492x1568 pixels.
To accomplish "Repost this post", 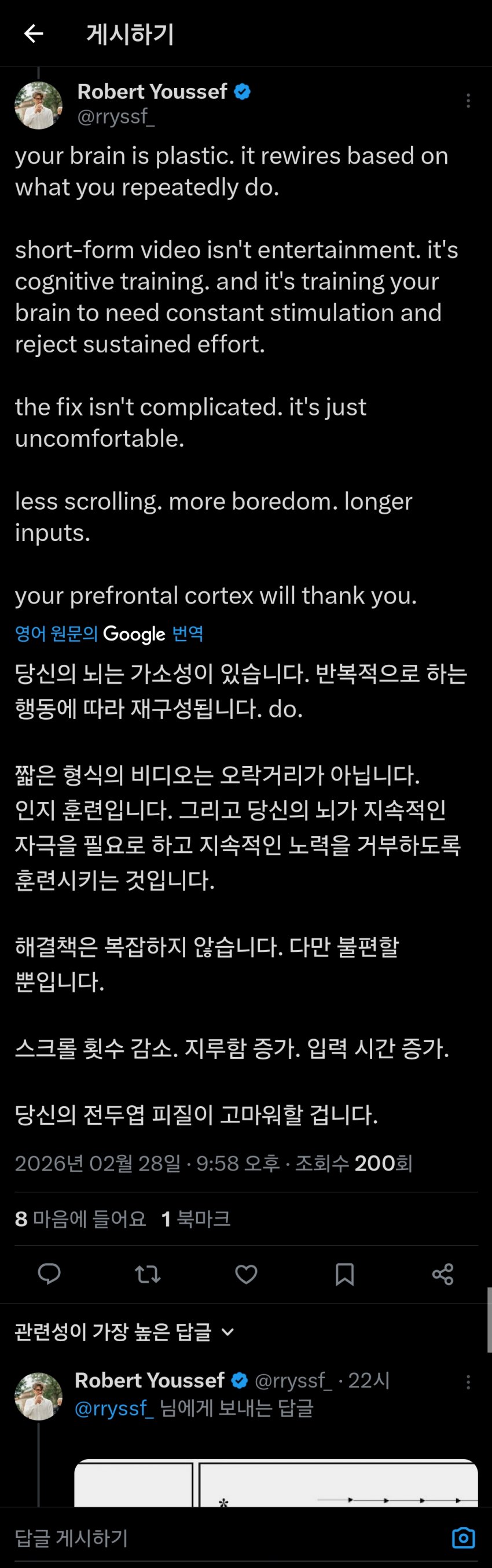I will point(148,1273).
